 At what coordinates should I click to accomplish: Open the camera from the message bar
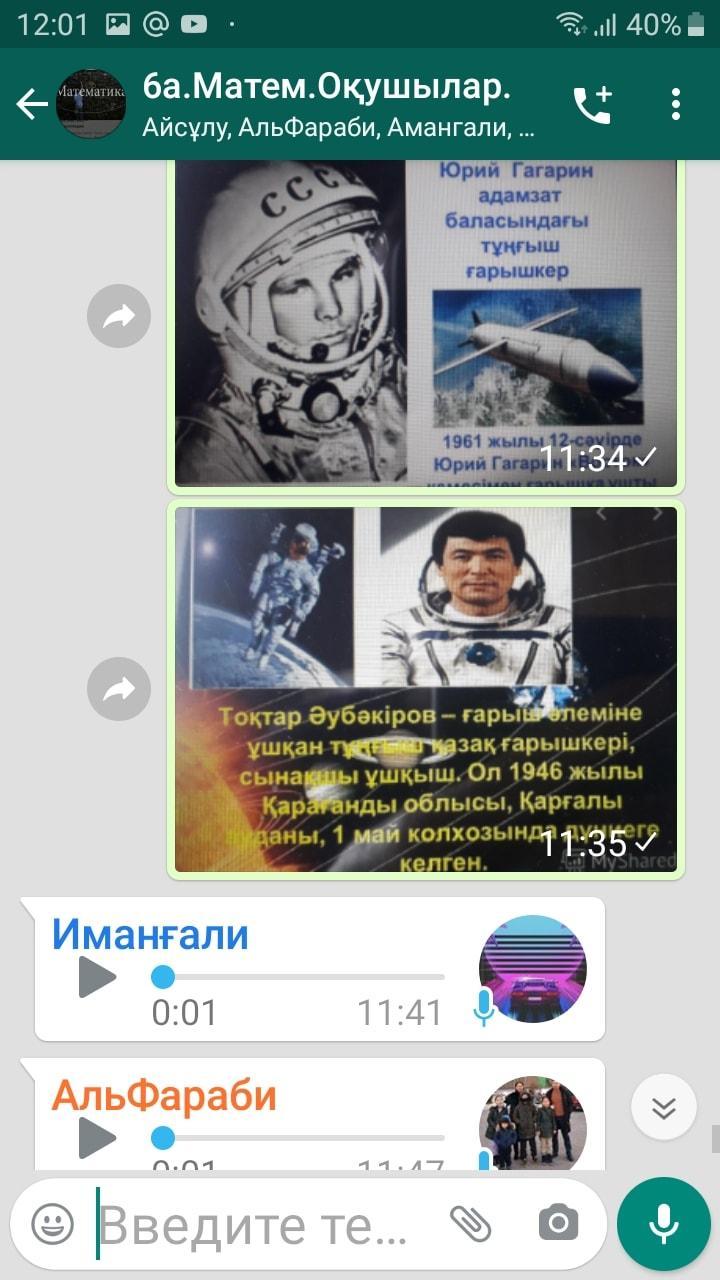coord(558,1223)
